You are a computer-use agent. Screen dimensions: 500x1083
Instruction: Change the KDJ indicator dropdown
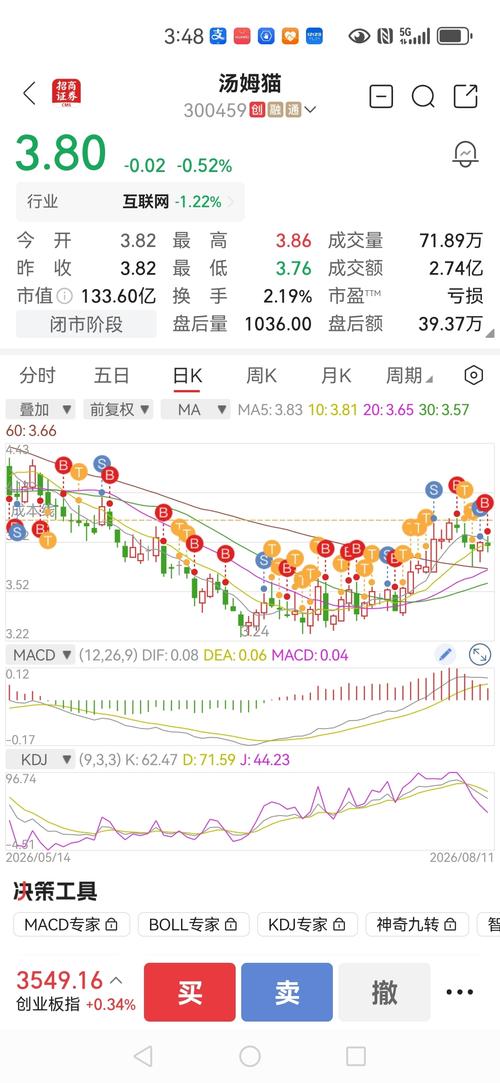(x=41, y=760)
